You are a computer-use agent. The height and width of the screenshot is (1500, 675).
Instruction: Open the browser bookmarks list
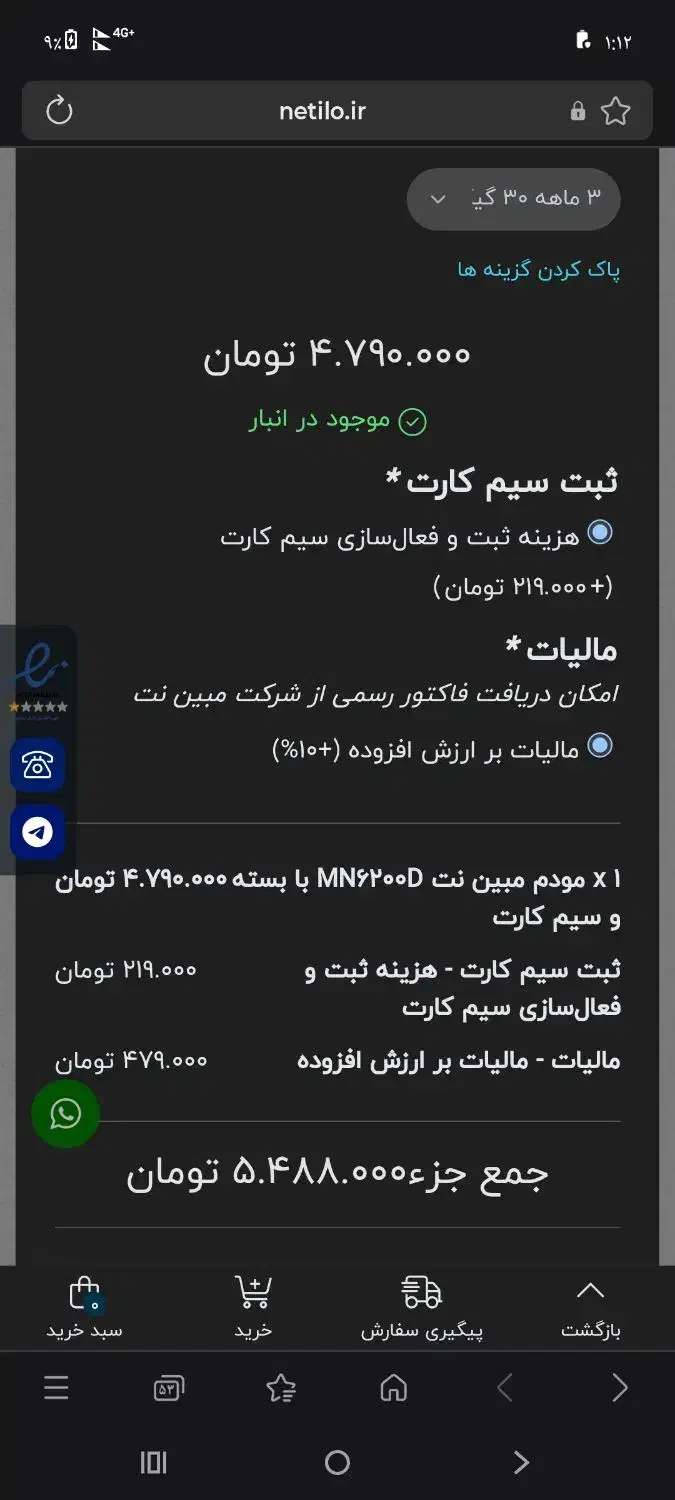pyautogui.click(x=281, y=1388)
